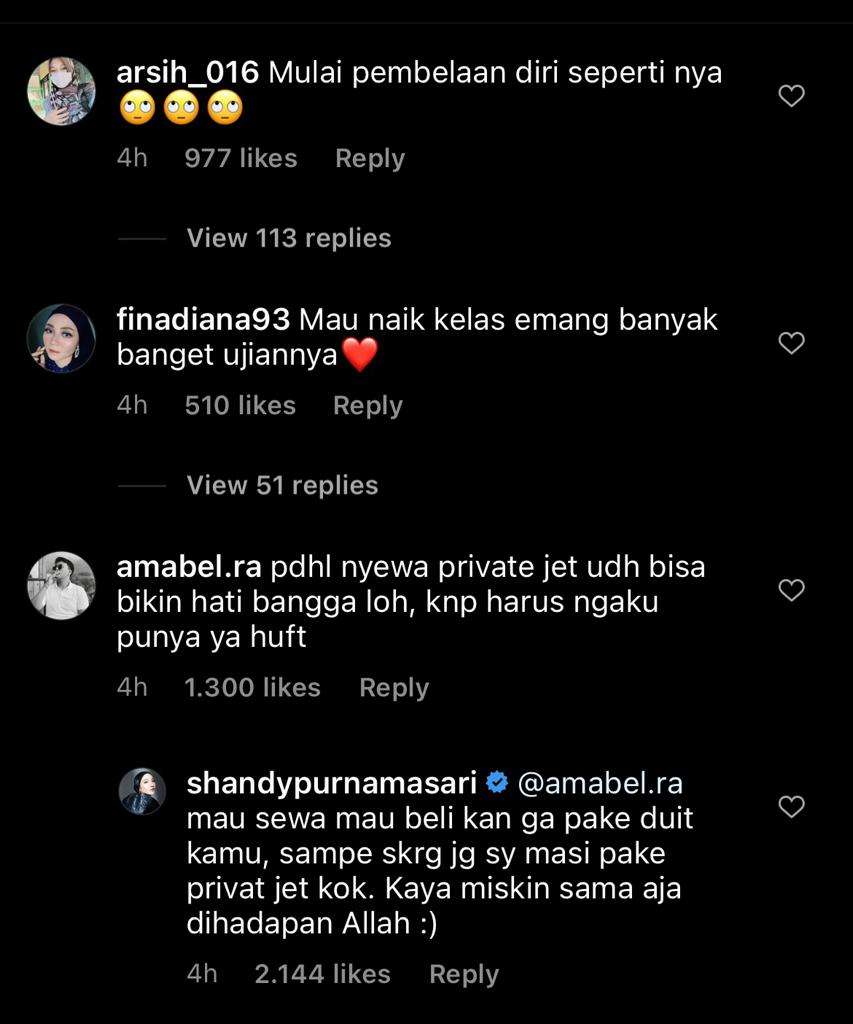Image resolution: width=853 pixels, height=1024 pixels.
Task: Open amabel.ra's profile picture
Action: click(x=61, y=585)
